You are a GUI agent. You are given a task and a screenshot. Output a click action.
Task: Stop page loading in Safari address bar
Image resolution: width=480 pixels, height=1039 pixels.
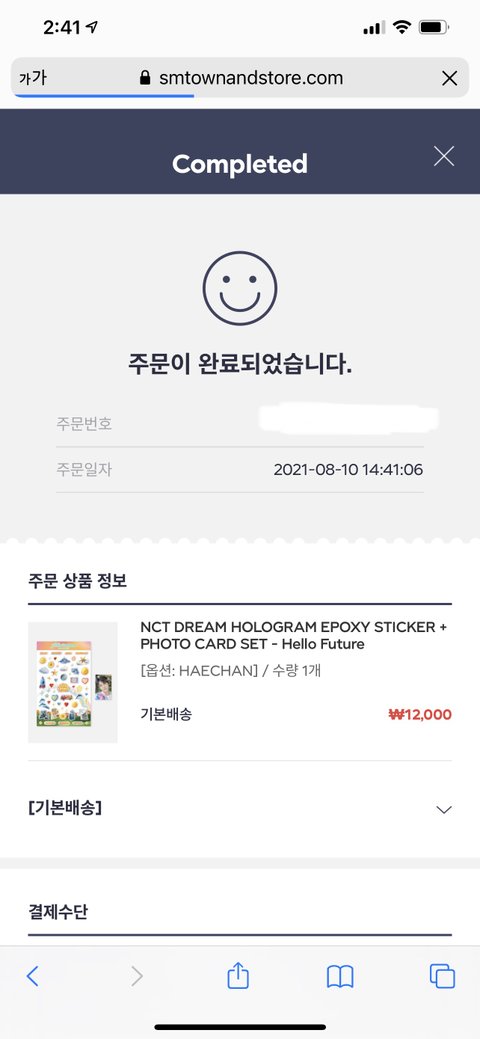pos(450,78)
